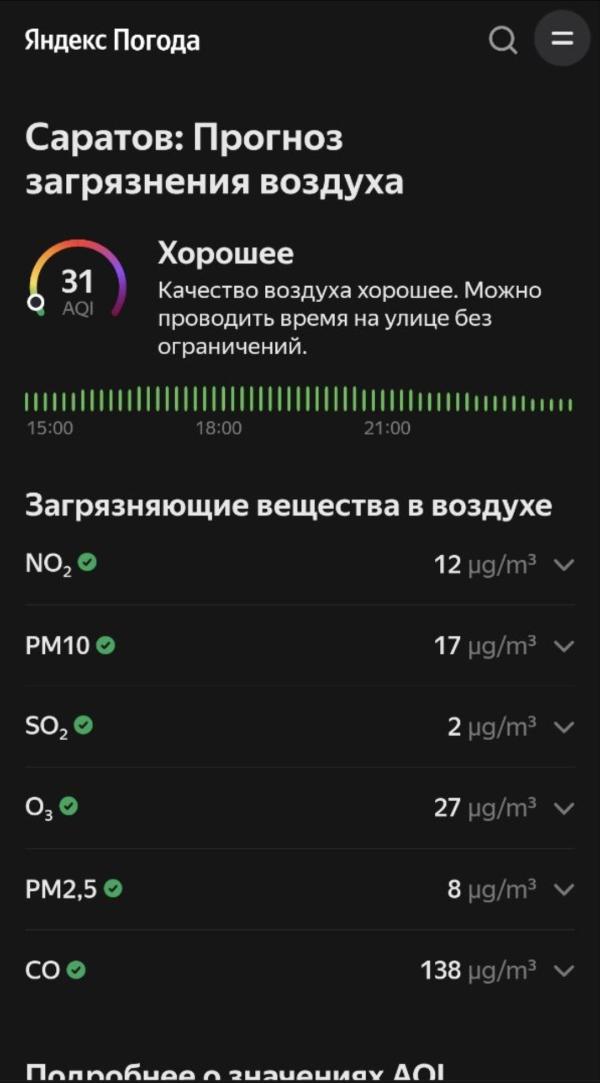Open the Яндекс Погода home logo
This screenshot has width=600, height=1083.
click(x=112, y=41)
